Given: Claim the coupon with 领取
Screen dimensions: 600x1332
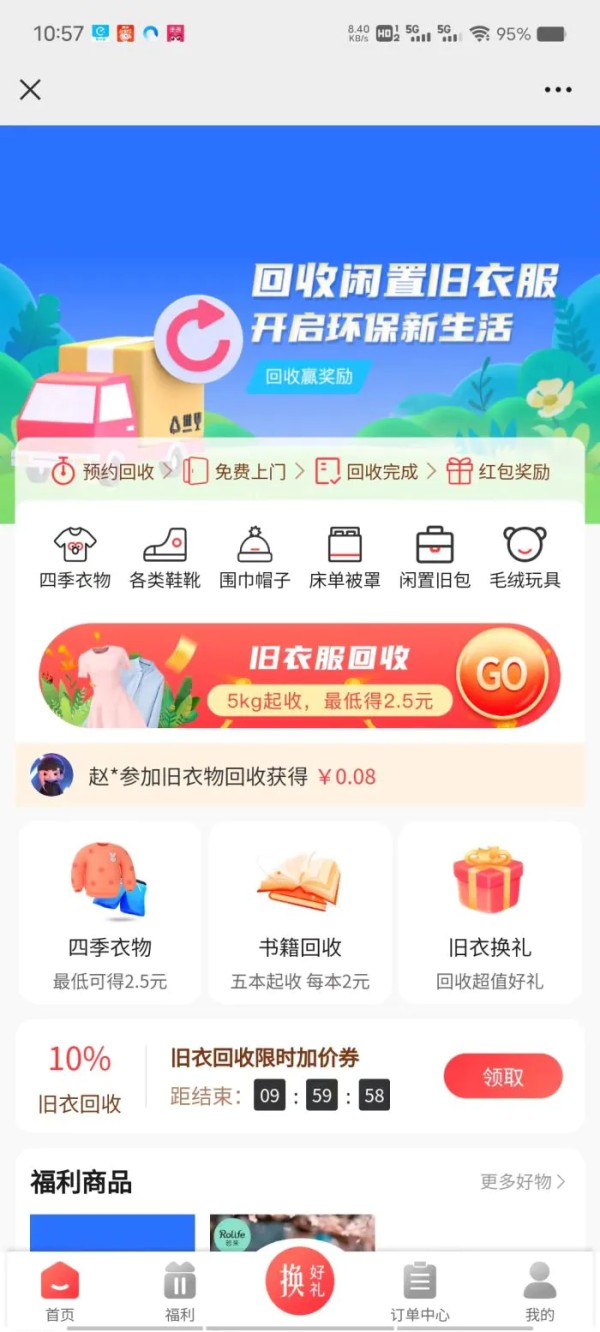Looking at the screenshot, I should click(x=503, y=1077).
